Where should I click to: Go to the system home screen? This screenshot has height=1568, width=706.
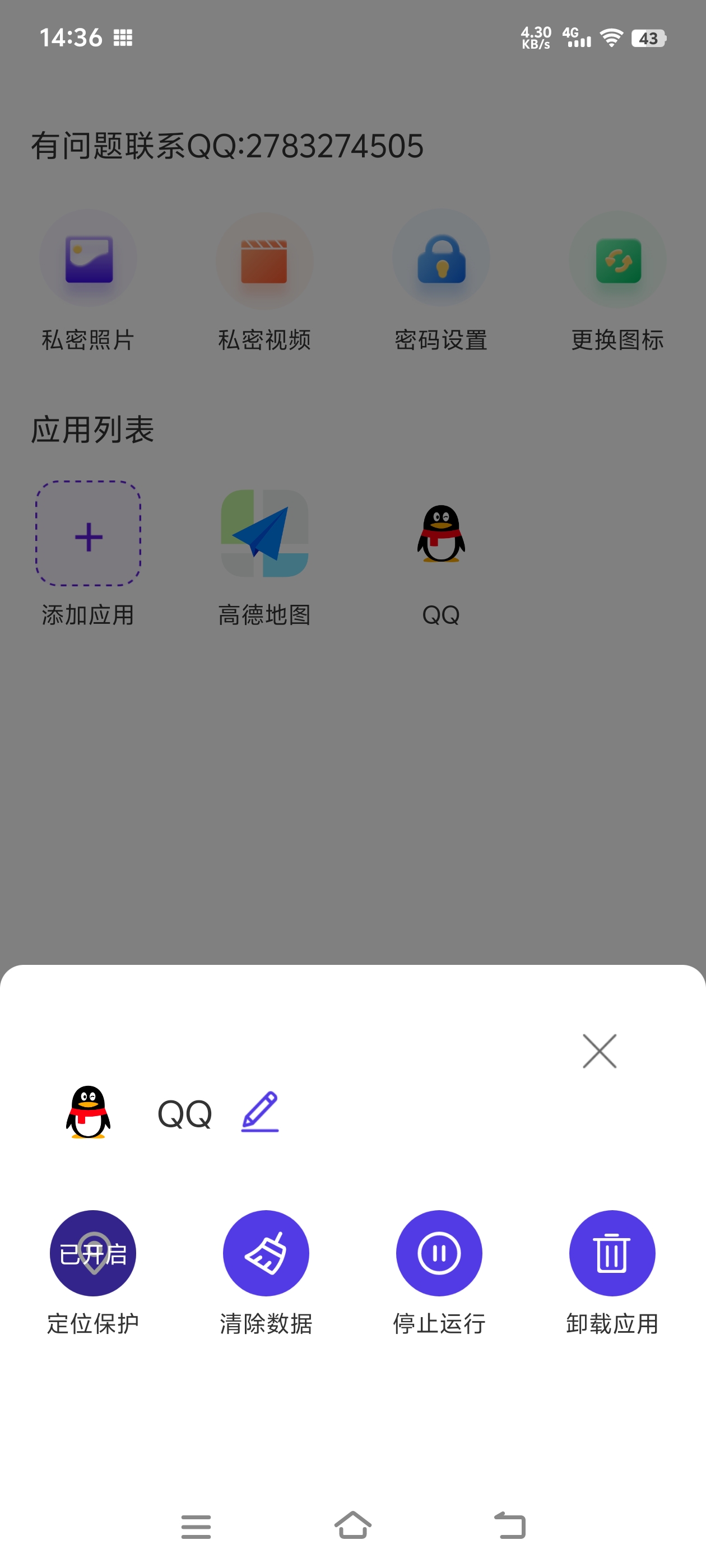point(354,1525)
